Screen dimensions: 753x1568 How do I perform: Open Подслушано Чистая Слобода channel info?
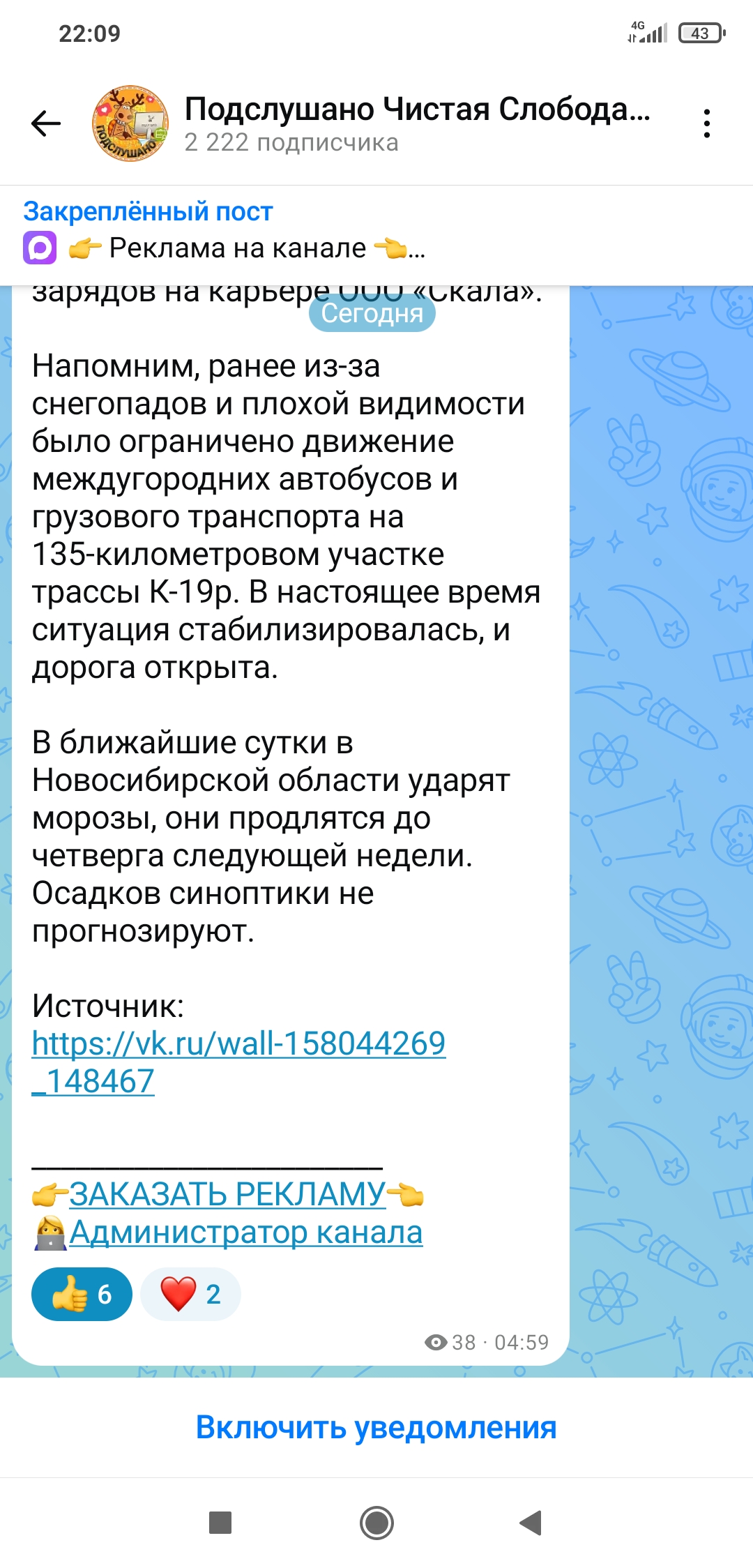pyautogui.click(x=416, y=123)
